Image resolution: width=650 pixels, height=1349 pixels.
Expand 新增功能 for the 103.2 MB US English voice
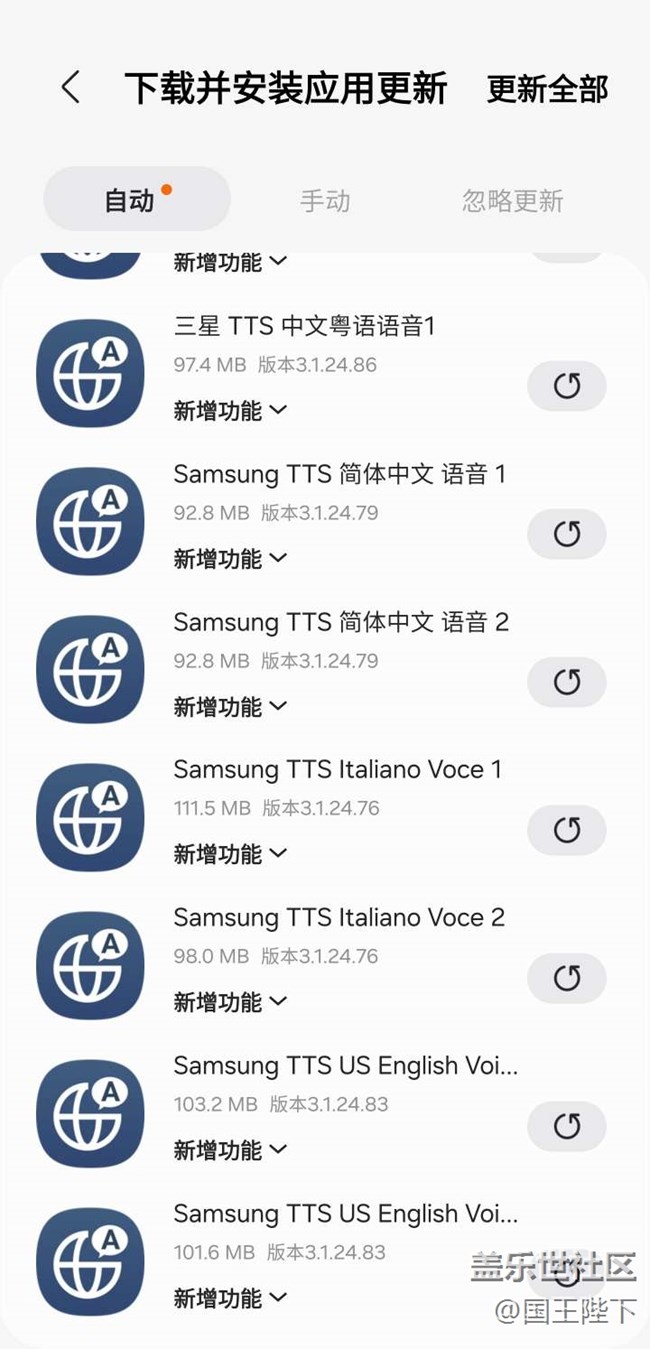231,1150
